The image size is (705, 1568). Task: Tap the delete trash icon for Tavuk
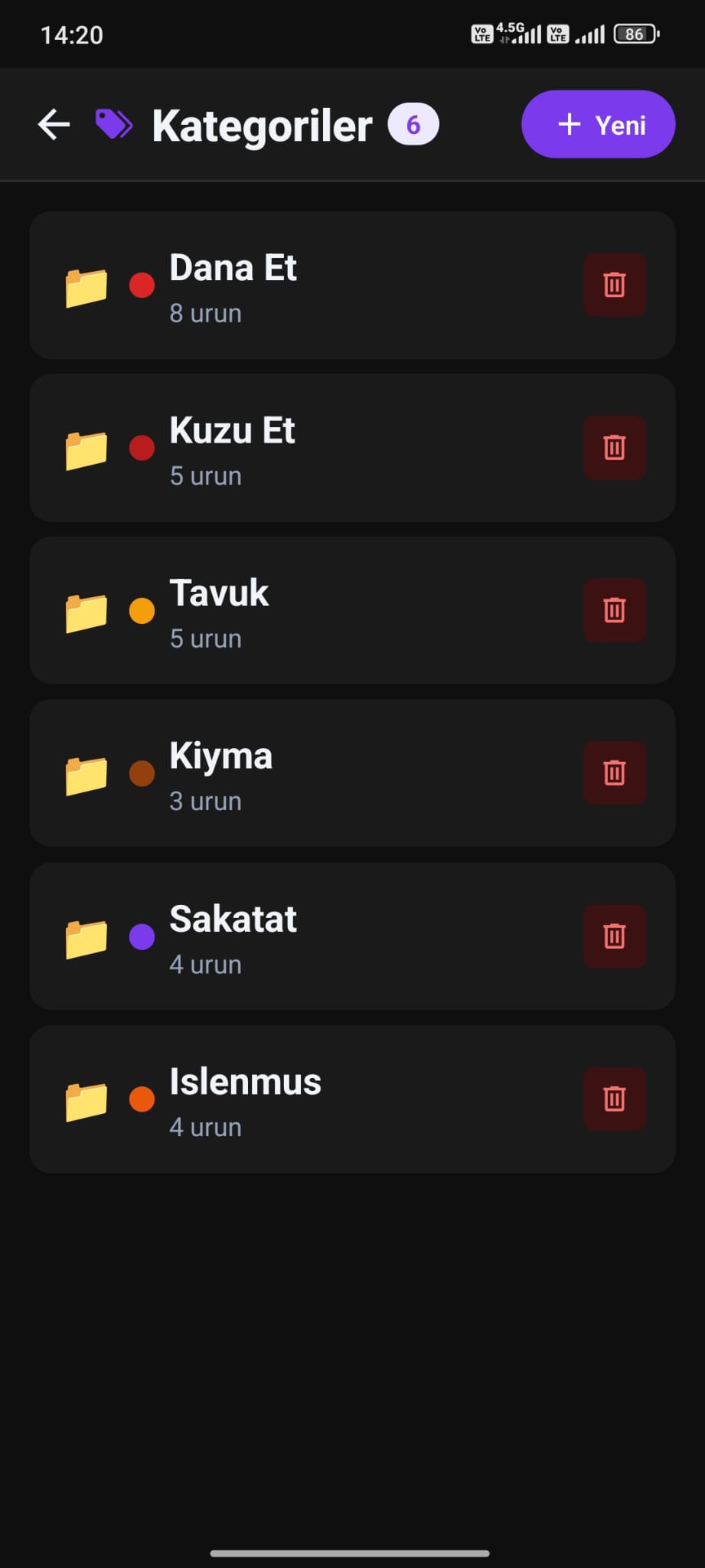615,610
